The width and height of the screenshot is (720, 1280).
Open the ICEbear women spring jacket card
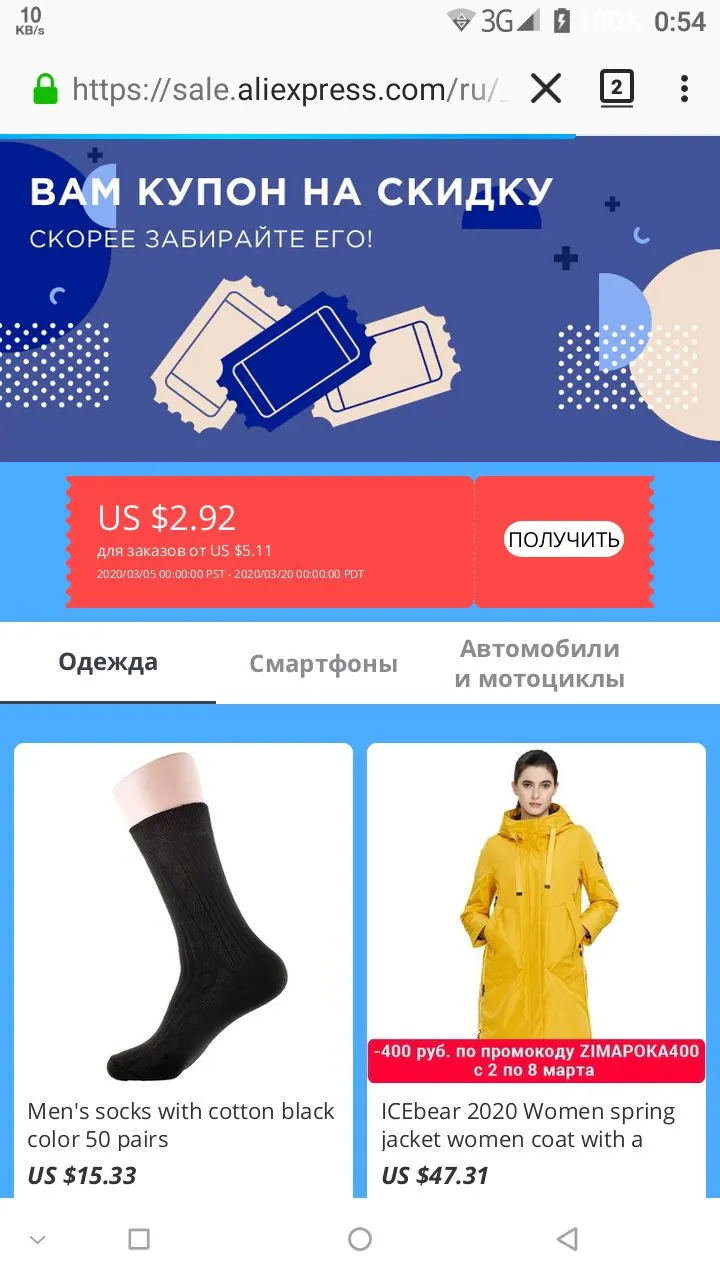(536, 970)
